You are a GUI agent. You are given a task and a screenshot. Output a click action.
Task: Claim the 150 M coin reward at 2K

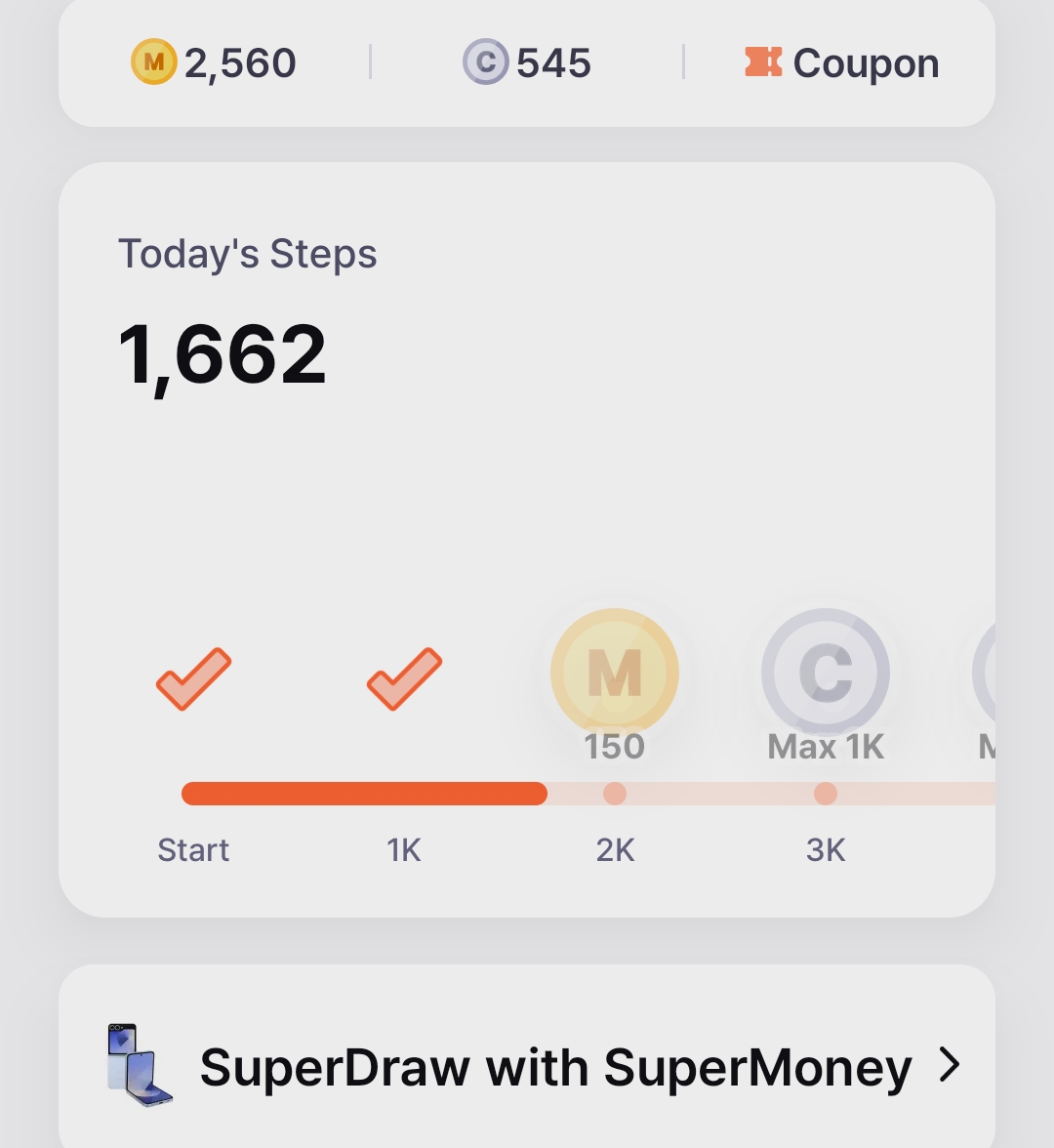click(x=614, y=672)
